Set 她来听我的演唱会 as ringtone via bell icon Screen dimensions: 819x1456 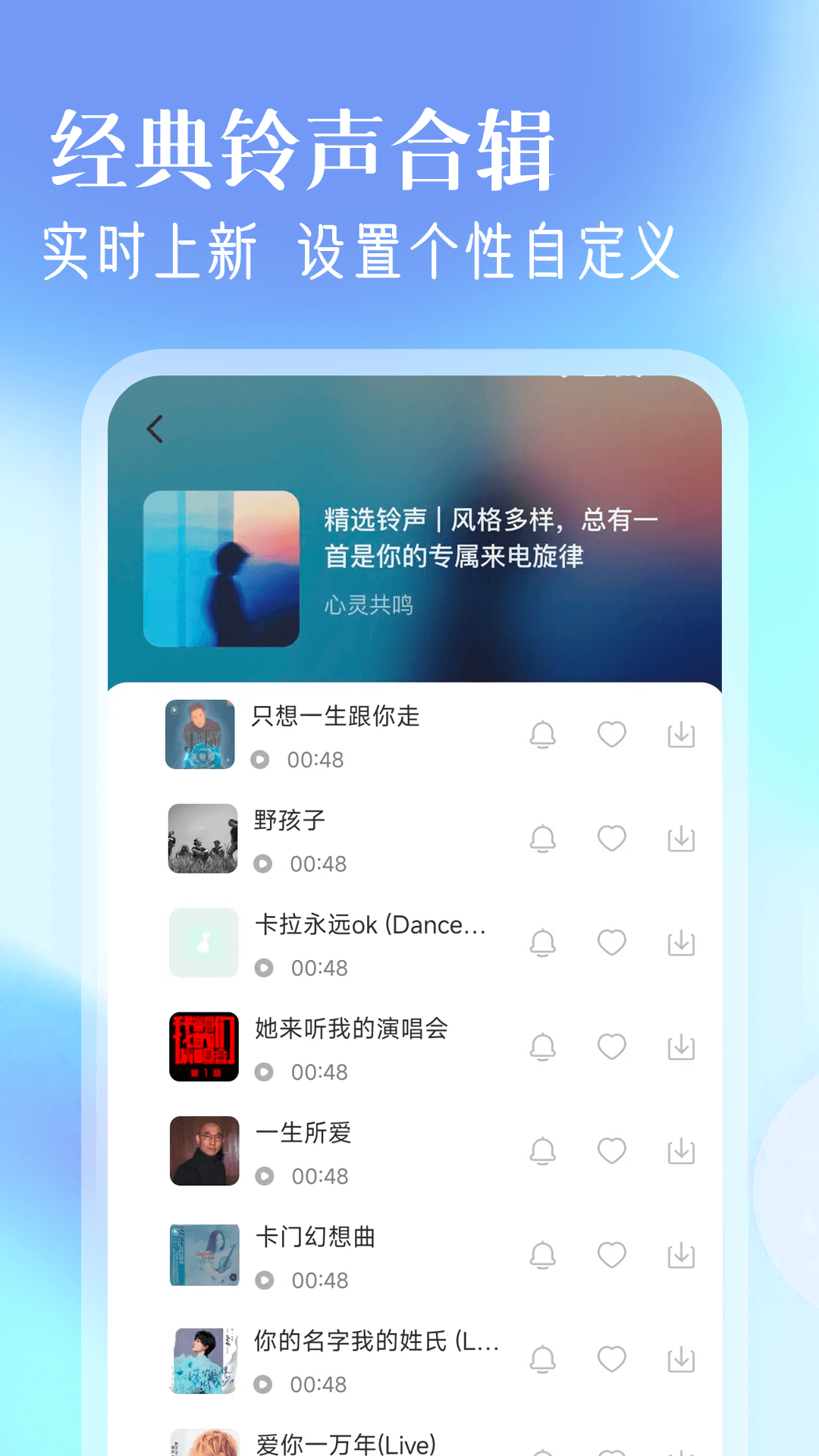[x=542, y=1046]
